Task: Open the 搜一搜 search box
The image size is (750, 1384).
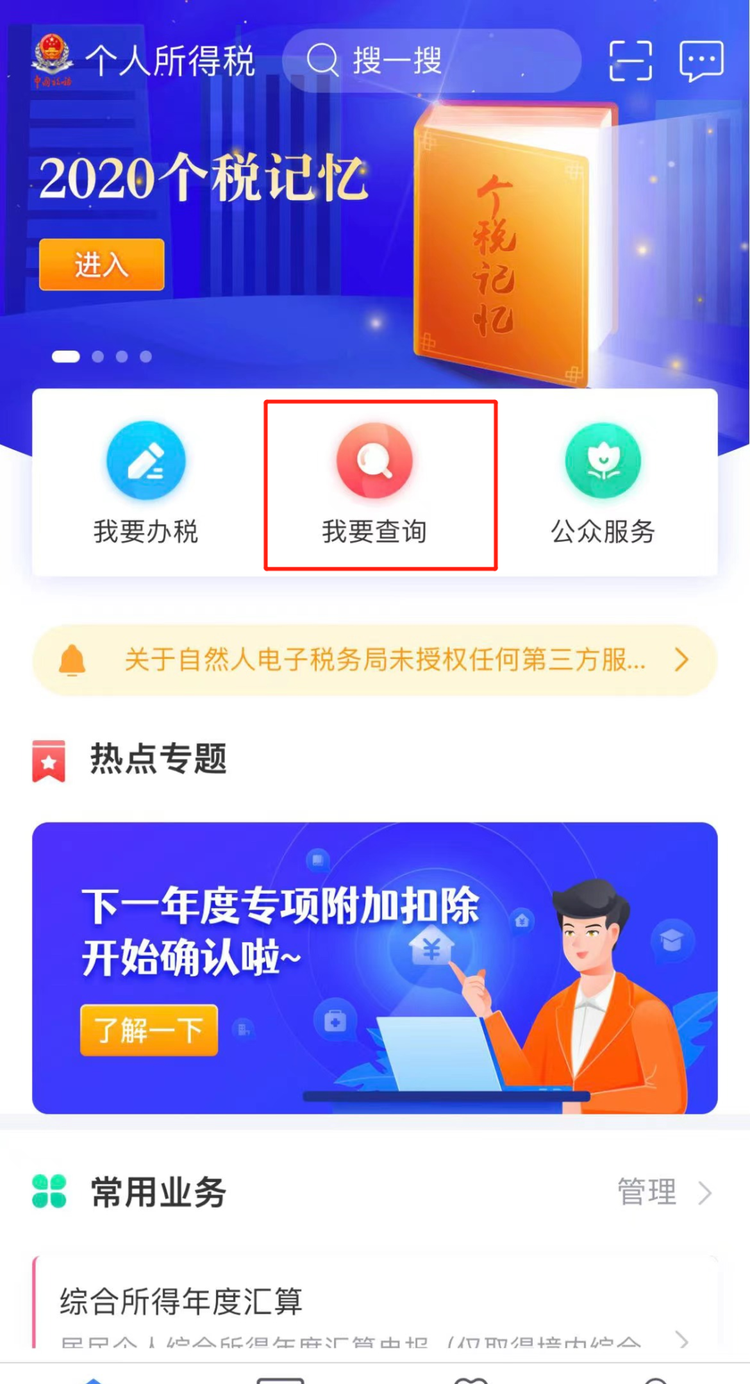Action: coord(431,61)
